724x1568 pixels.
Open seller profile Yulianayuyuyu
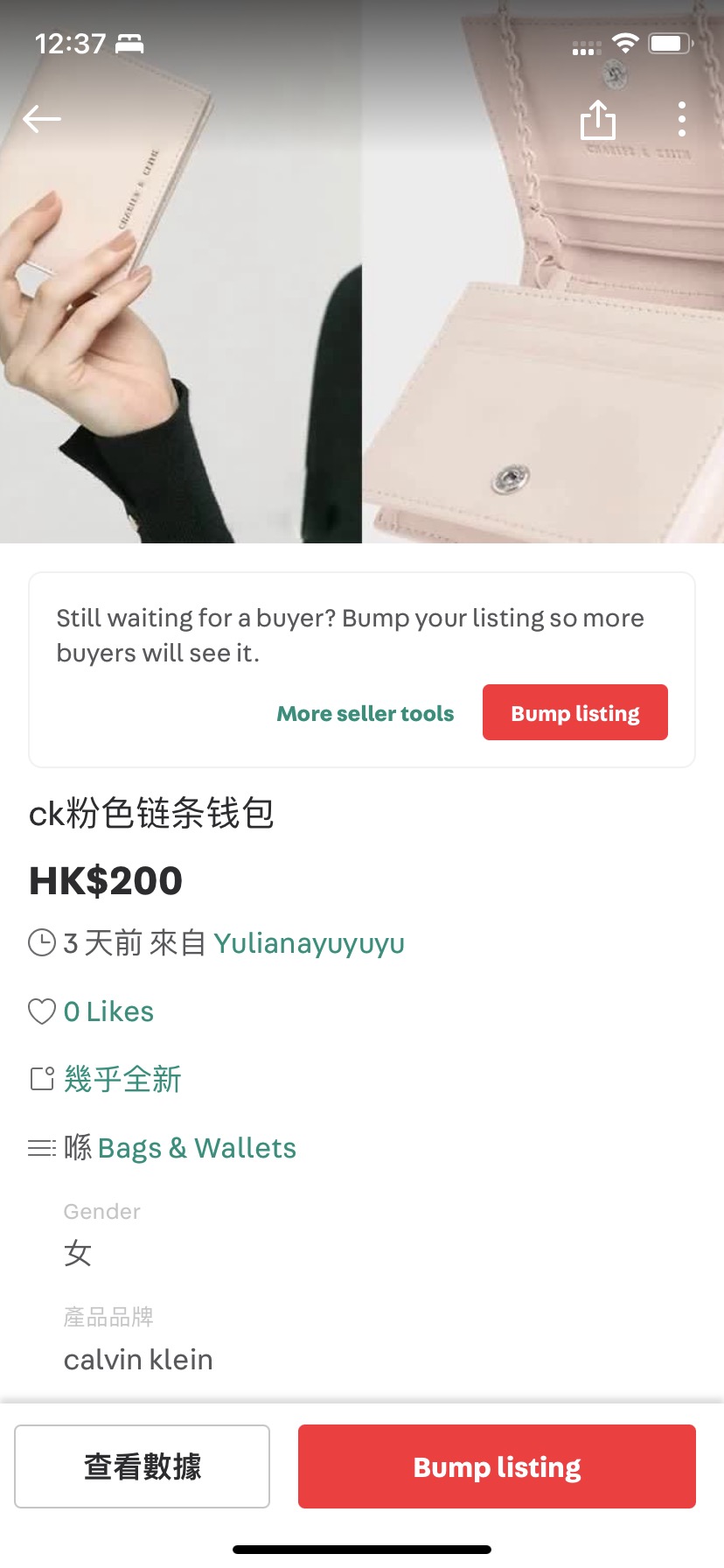(x=308, y=943)
